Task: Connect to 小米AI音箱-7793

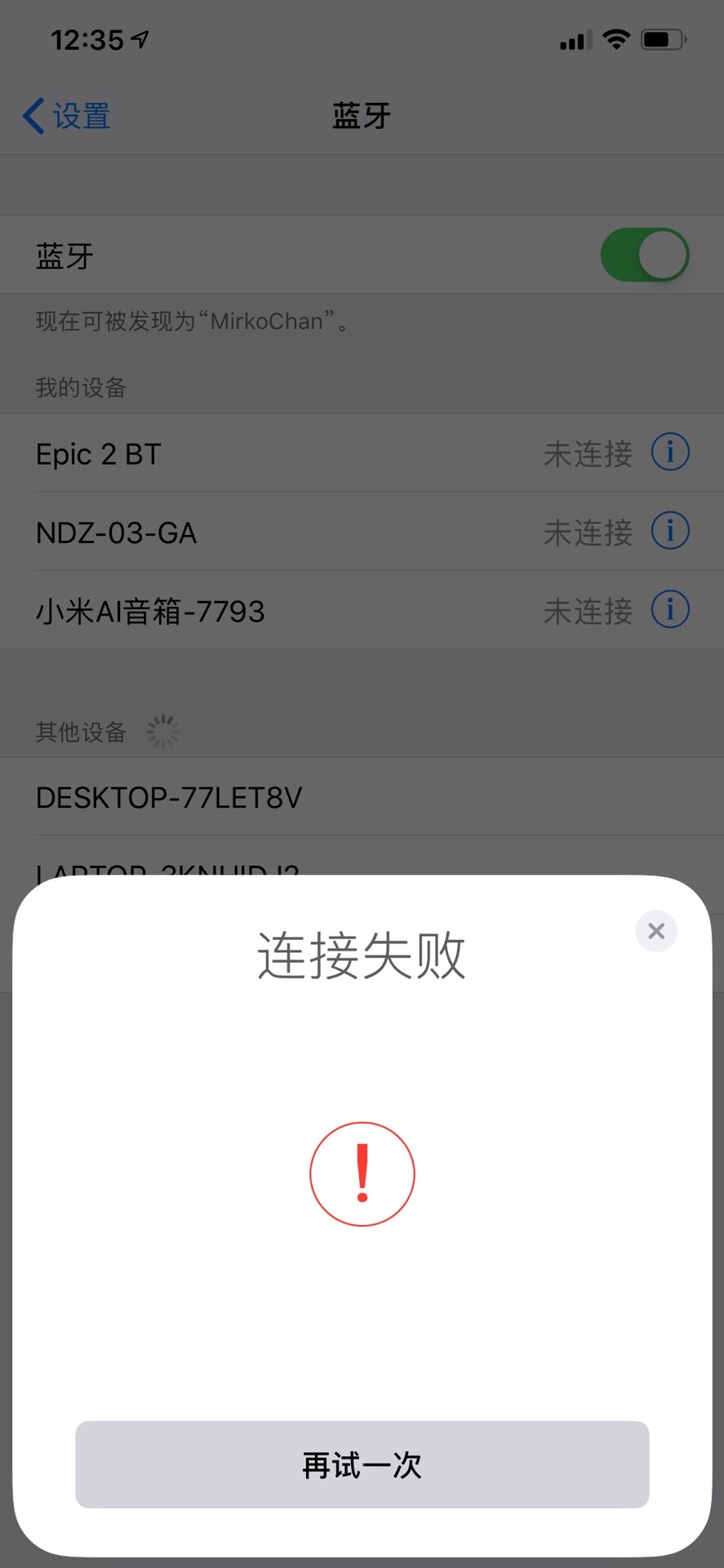Action: click(x=245, y=611)
